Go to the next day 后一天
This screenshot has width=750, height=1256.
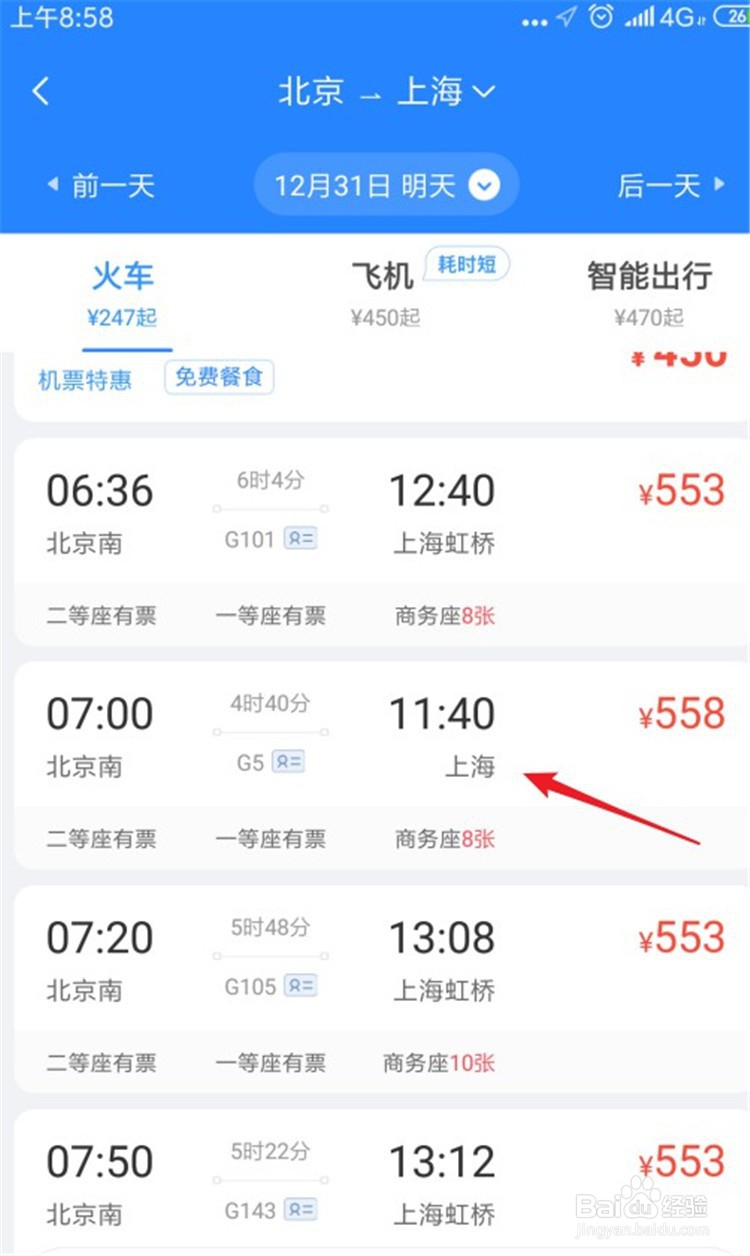pyautogui.click(x=659, y=184)
